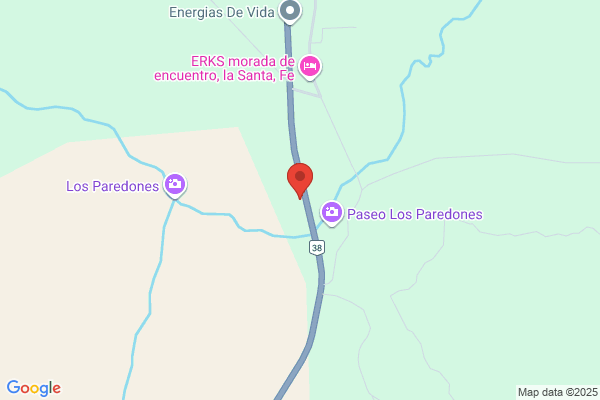Select the Los Paredones photo spot marker

[x=175, y=185]
